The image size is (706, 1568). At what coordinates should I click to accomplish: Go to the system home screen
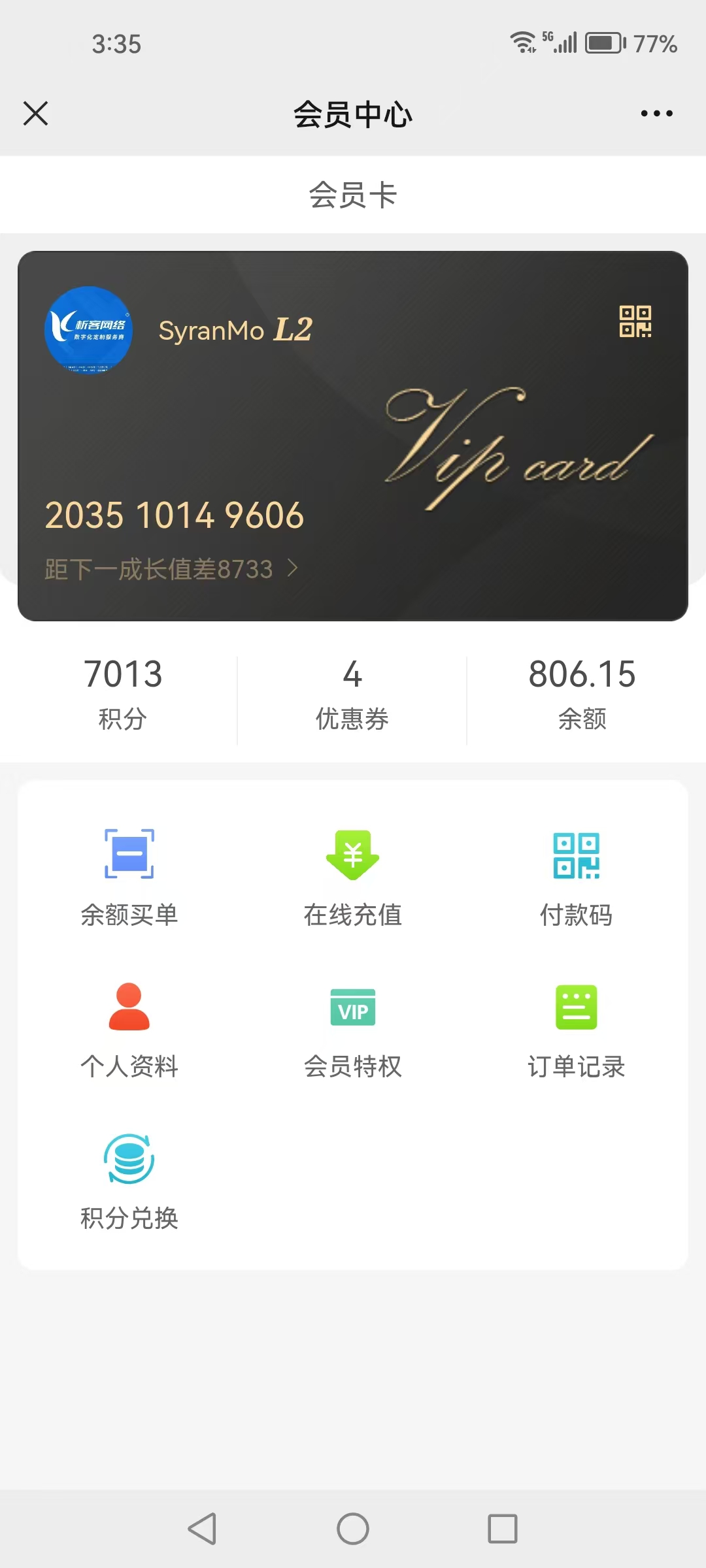coord(353,1529)
